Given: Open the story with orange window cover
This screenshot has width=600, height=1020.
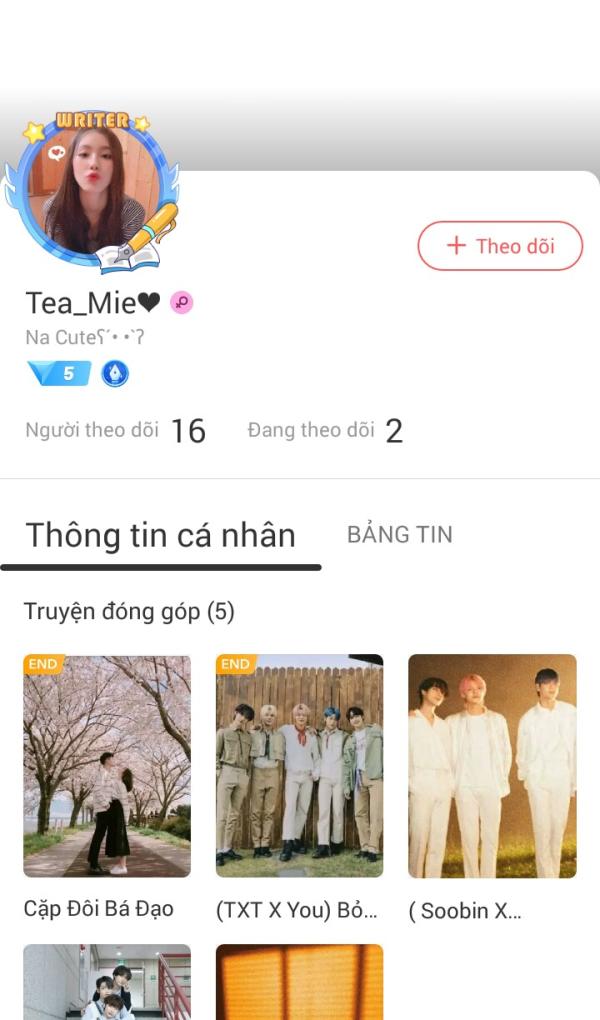Looking at the screenshot, I should (299, 982).
